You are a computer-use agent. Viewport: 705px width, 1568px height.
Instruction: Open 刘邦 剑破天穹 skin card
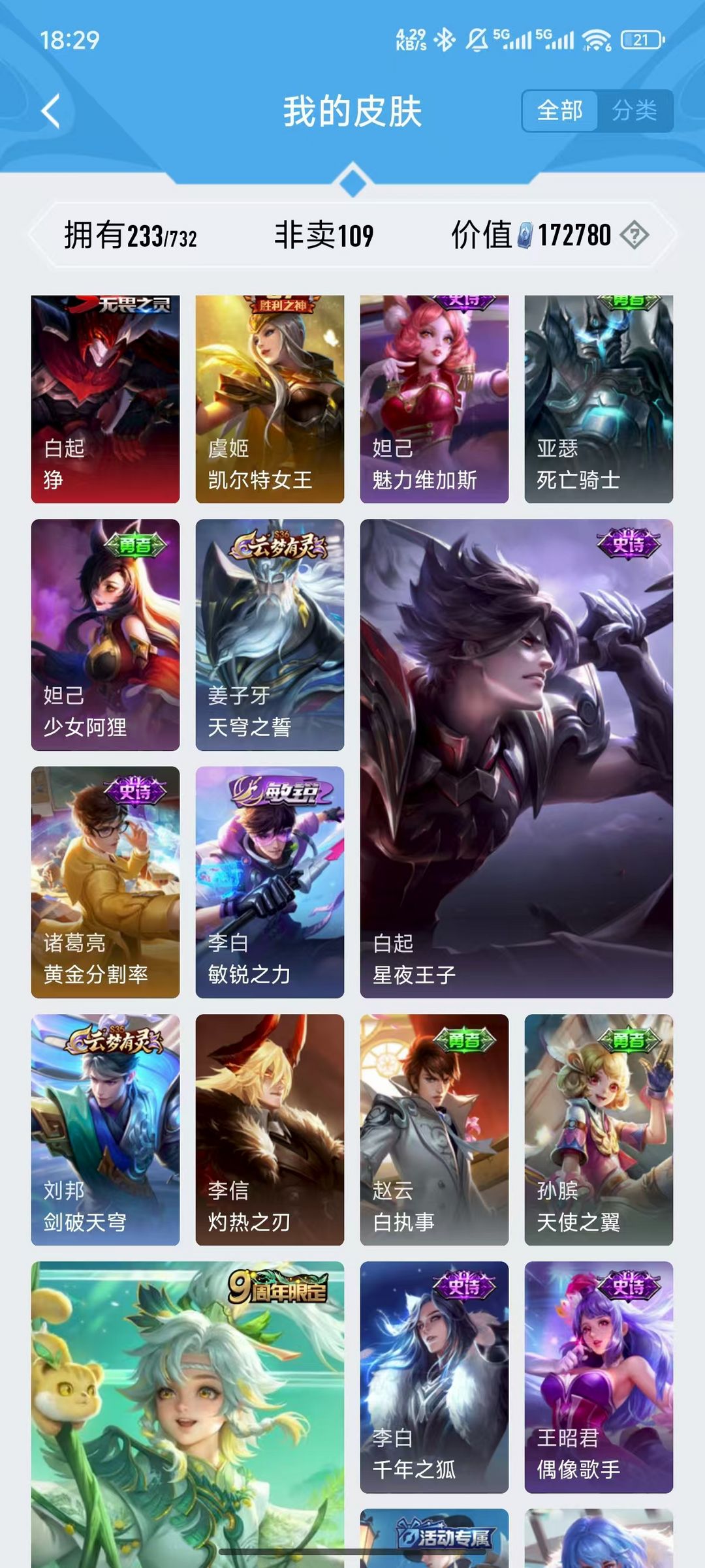coord(105,1130)
